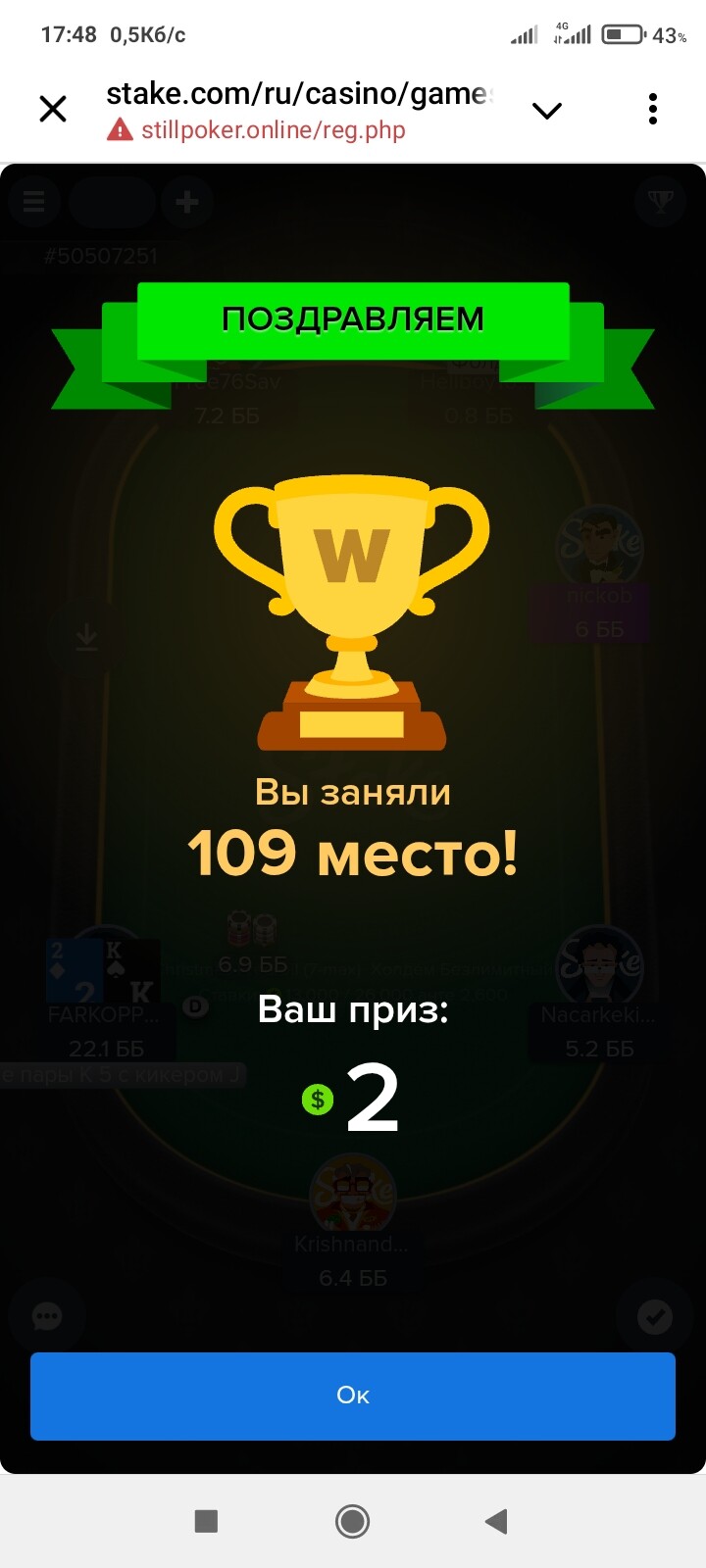Go to the home screen
Screen dimensions: 706x1568
[353, 1521]
